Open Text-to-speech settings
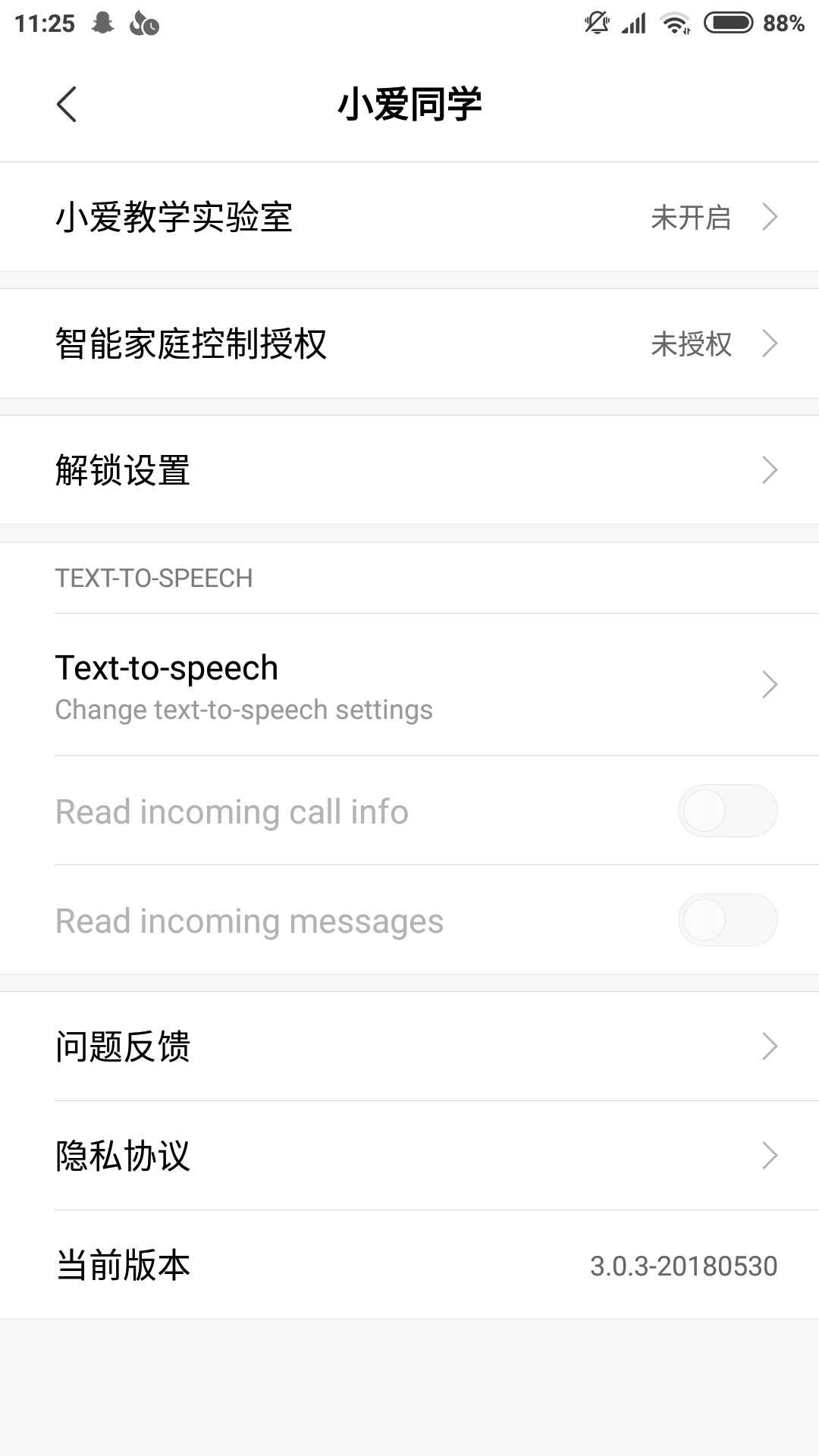Image resolution: width=819 pixels, height=1456 pixels. coord(409,685)
